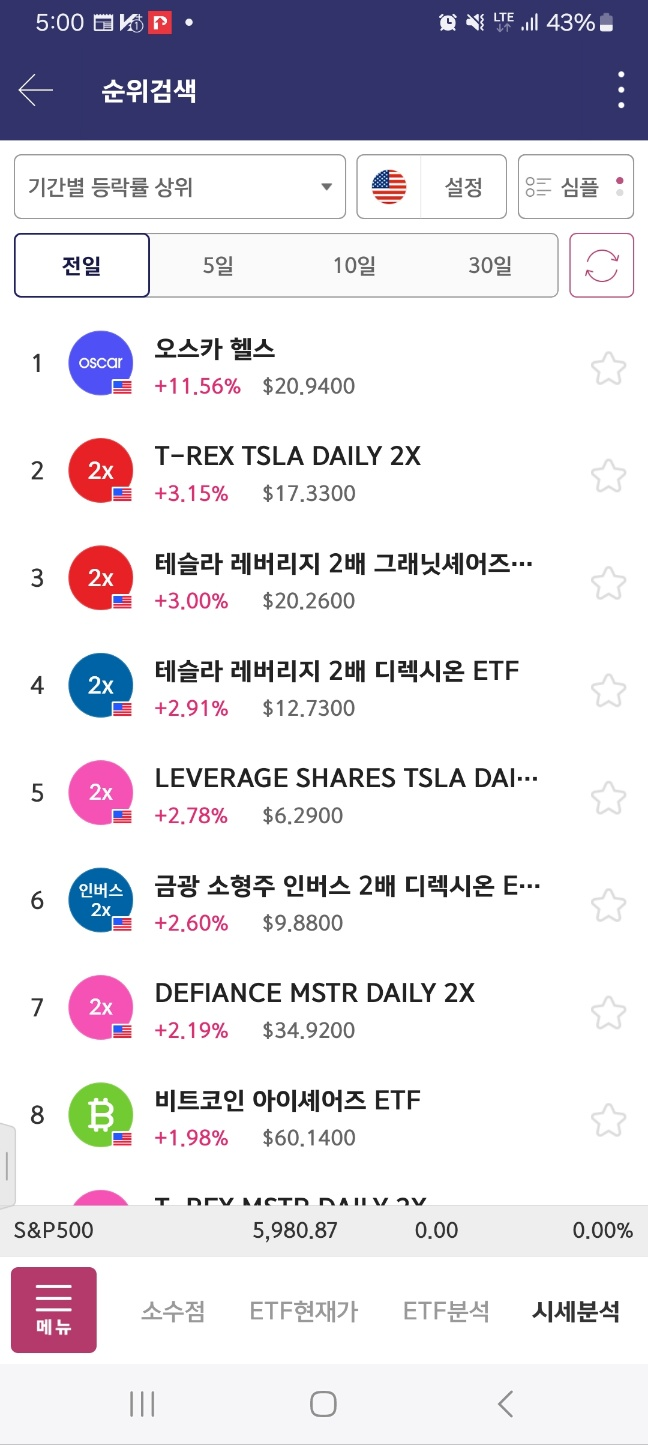
Task: Favorite T-REX TSLA DAILY 2X with star
Action: coord(608,475)
